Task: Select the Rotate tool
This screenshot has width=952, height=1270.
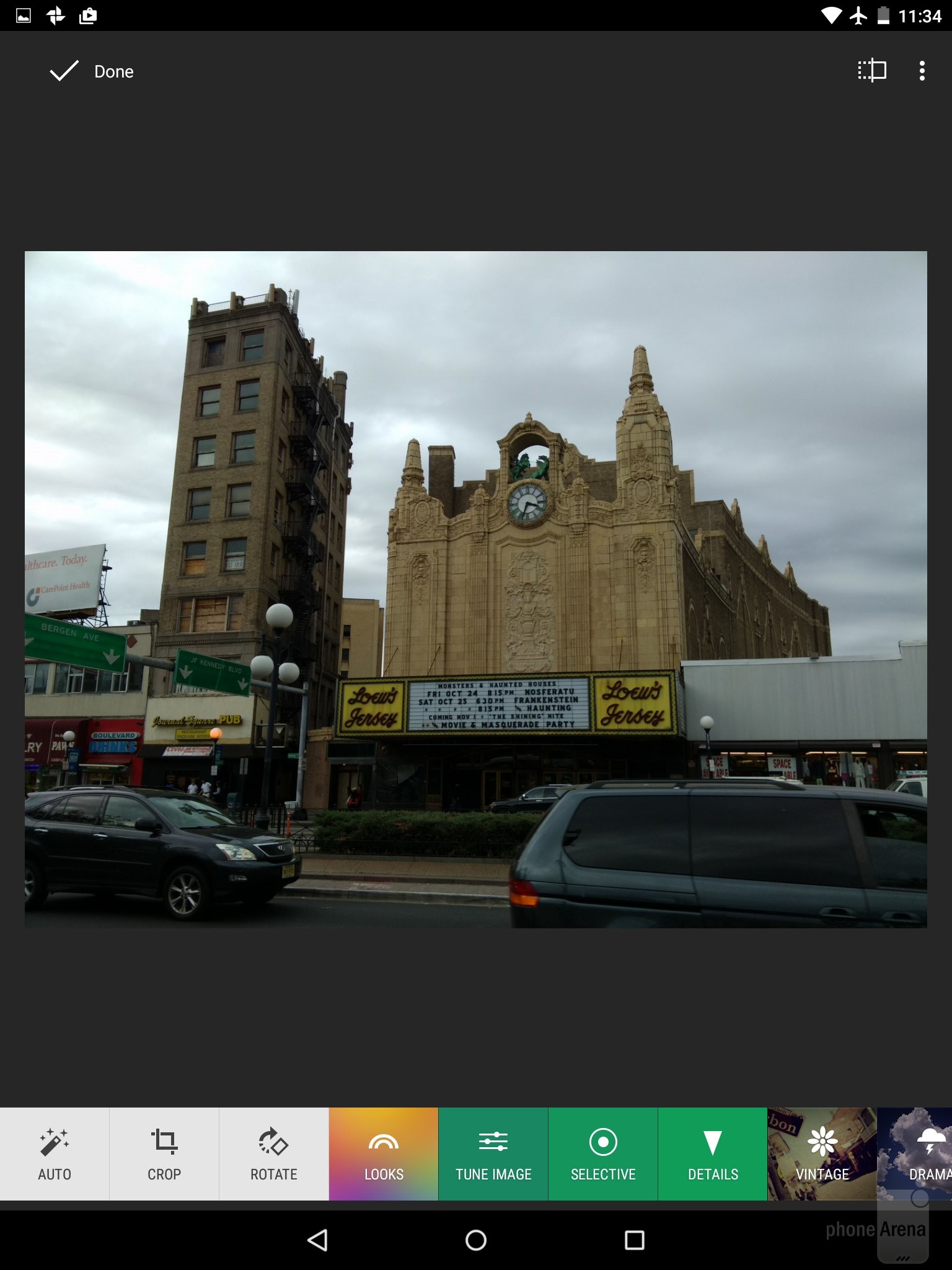Action: point(273,1153)
